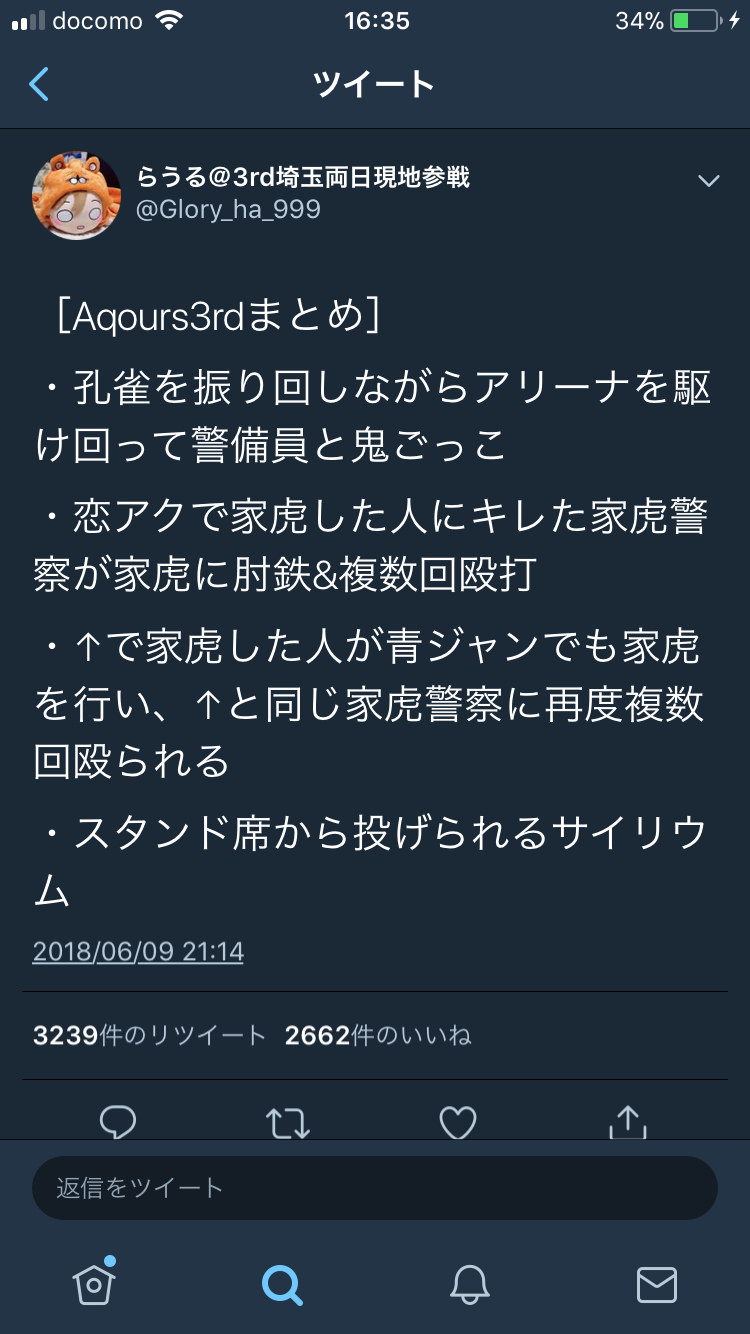Retweet this tweet
The width and height of the screenshot is (750, 1334).
288,1122
